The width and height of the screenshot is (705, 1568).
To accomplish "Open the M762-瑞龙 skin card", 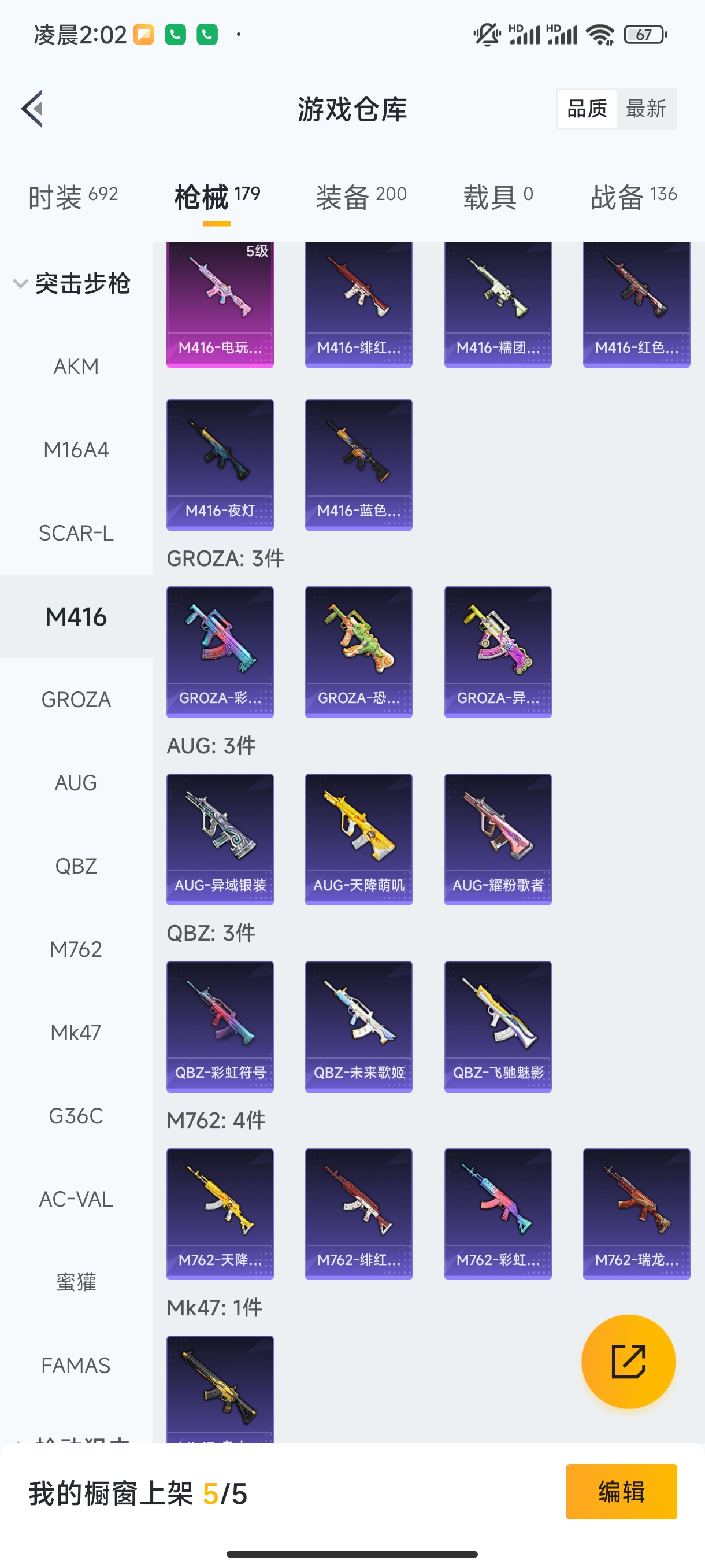I will coord(636,1214).
